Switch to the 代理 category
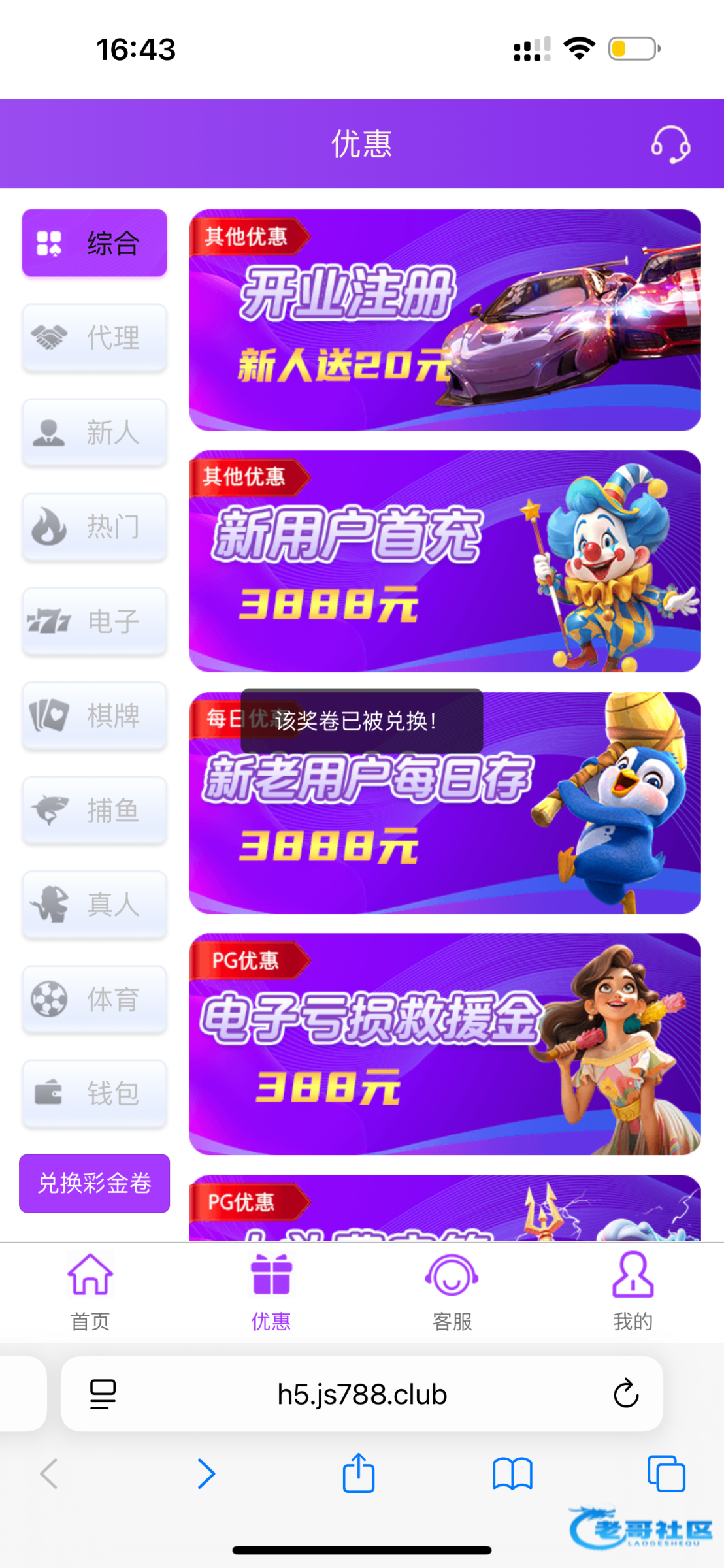The width and height of the screenshot is (724, 1568). pos(95,338)
